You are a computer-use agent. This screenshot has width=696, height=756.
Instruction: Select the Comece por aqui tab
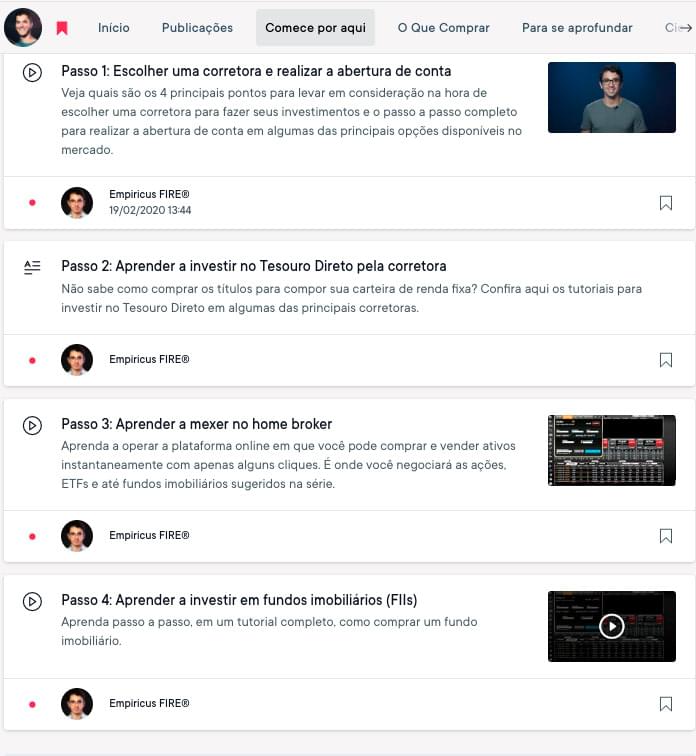pos(315,28)
